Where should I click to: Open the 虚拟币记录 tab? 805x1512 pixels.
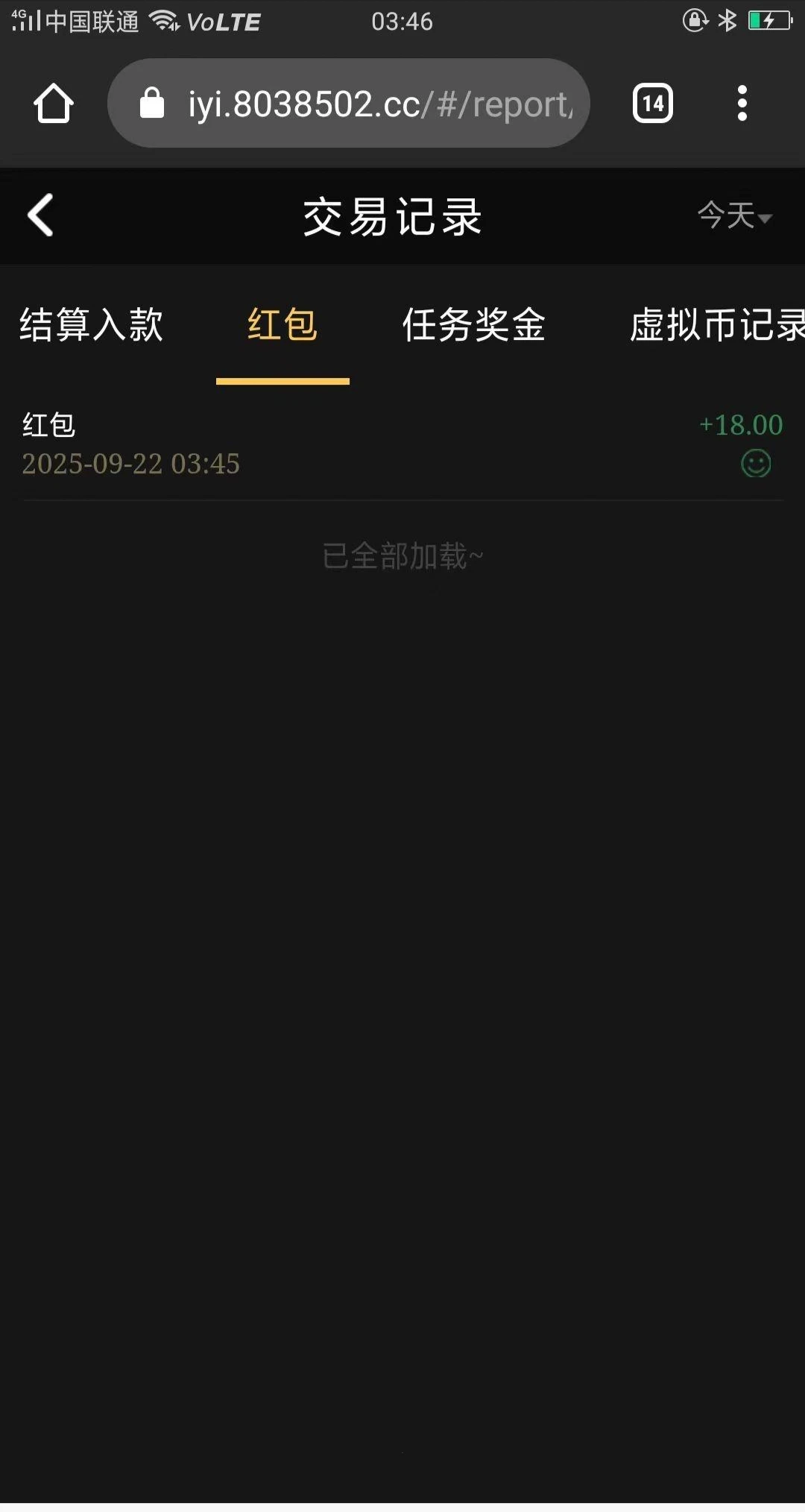click(x=716, y=325)
